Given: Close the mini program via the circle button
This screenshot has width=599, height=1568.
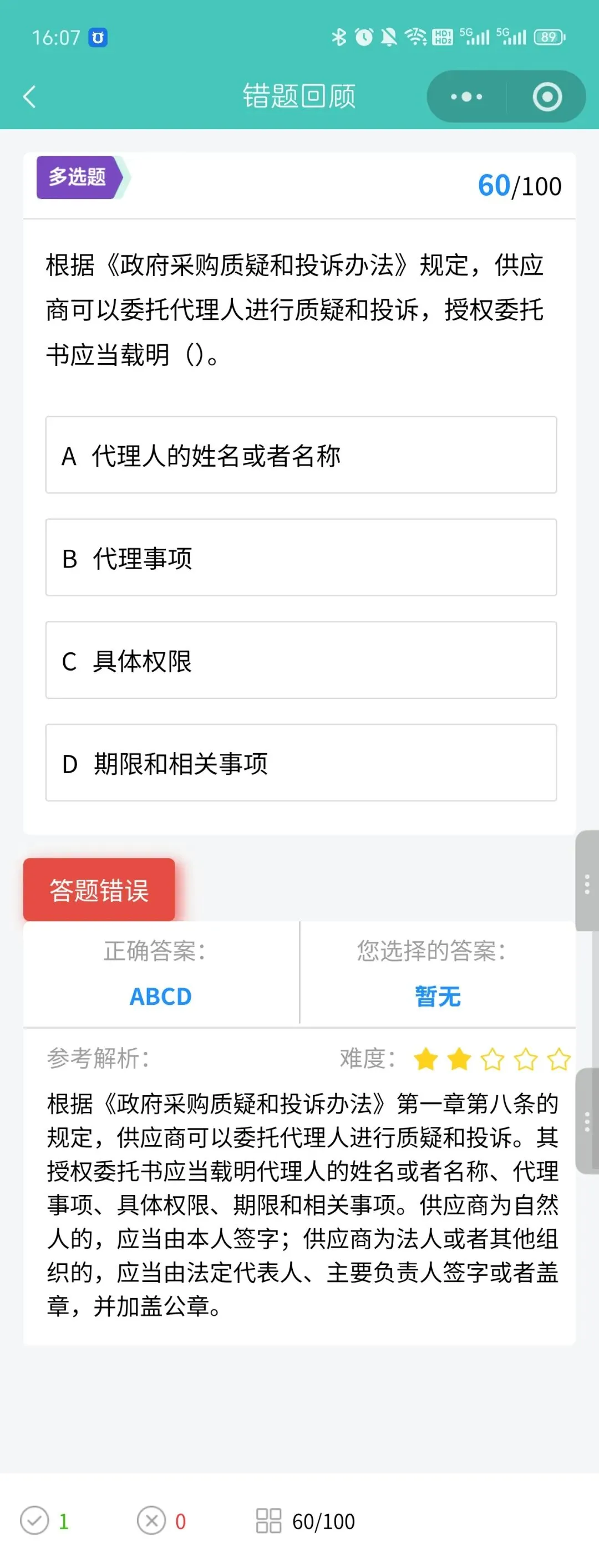Looking at the screenshot, I should coord(547,96).
